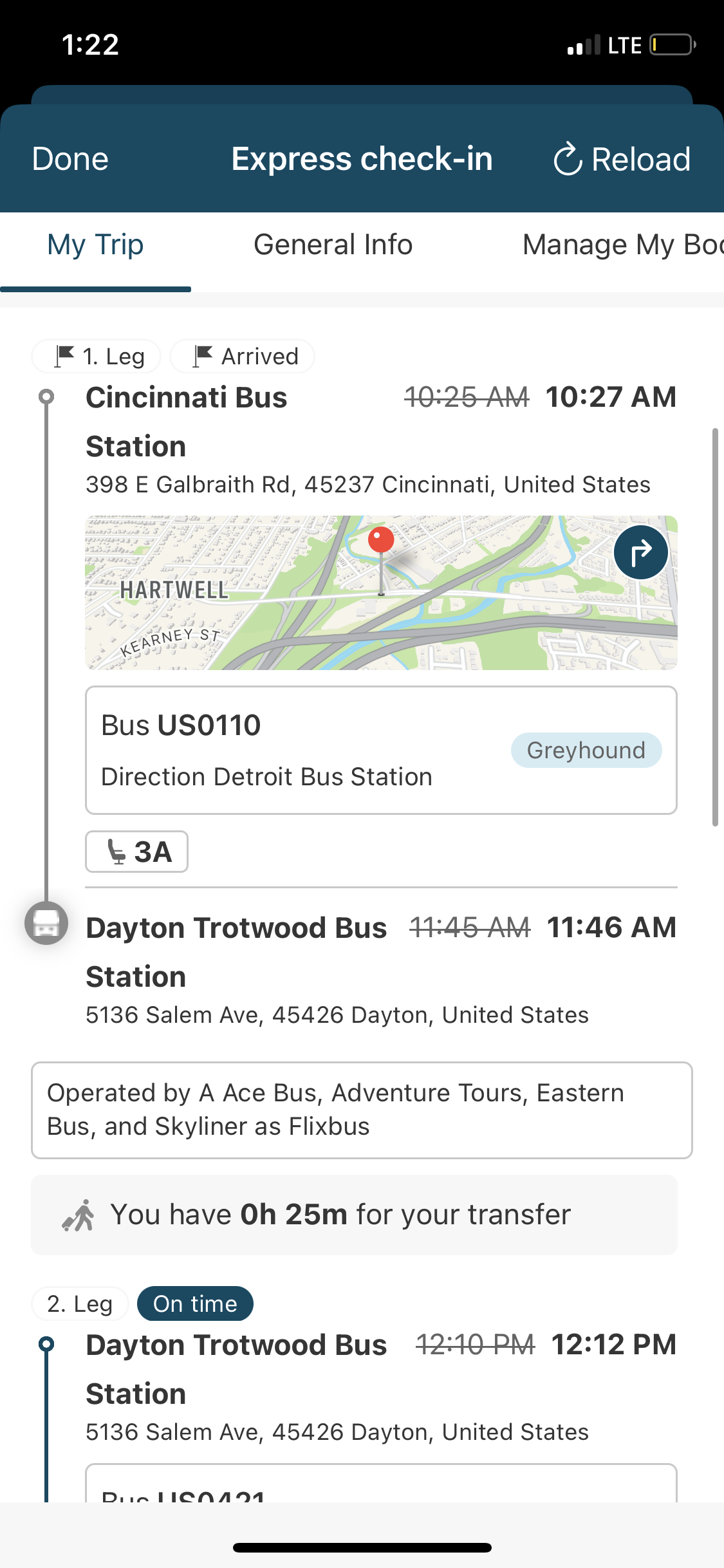Switch to the General Info tab
The width and height of the screenshot is (724, 1568).
(333, 245)
